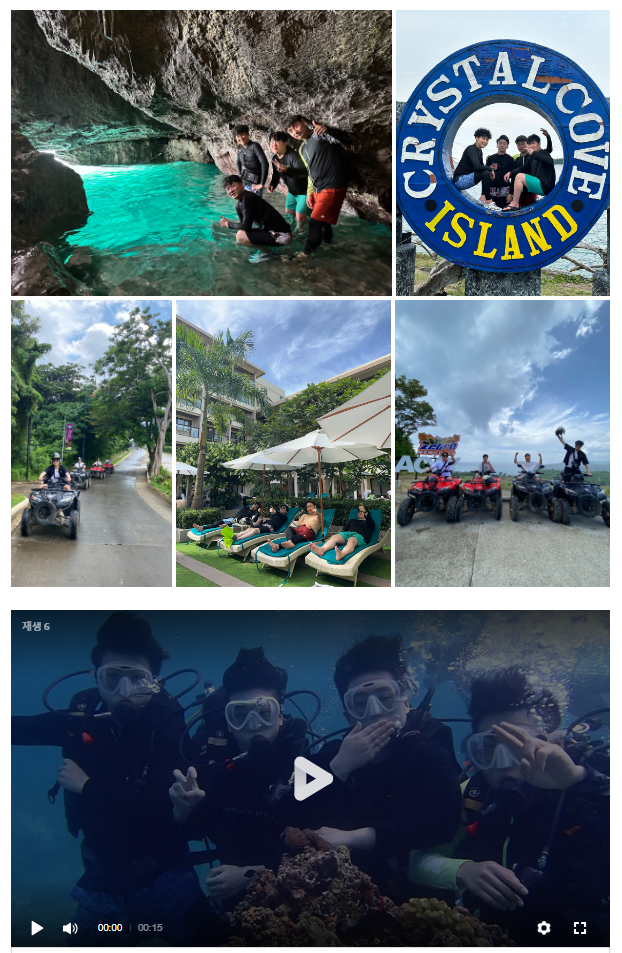Viewport: 622px width, 953px height.
Task: Open the Crystal Cove Island sign photo
Action: [502, 153]
